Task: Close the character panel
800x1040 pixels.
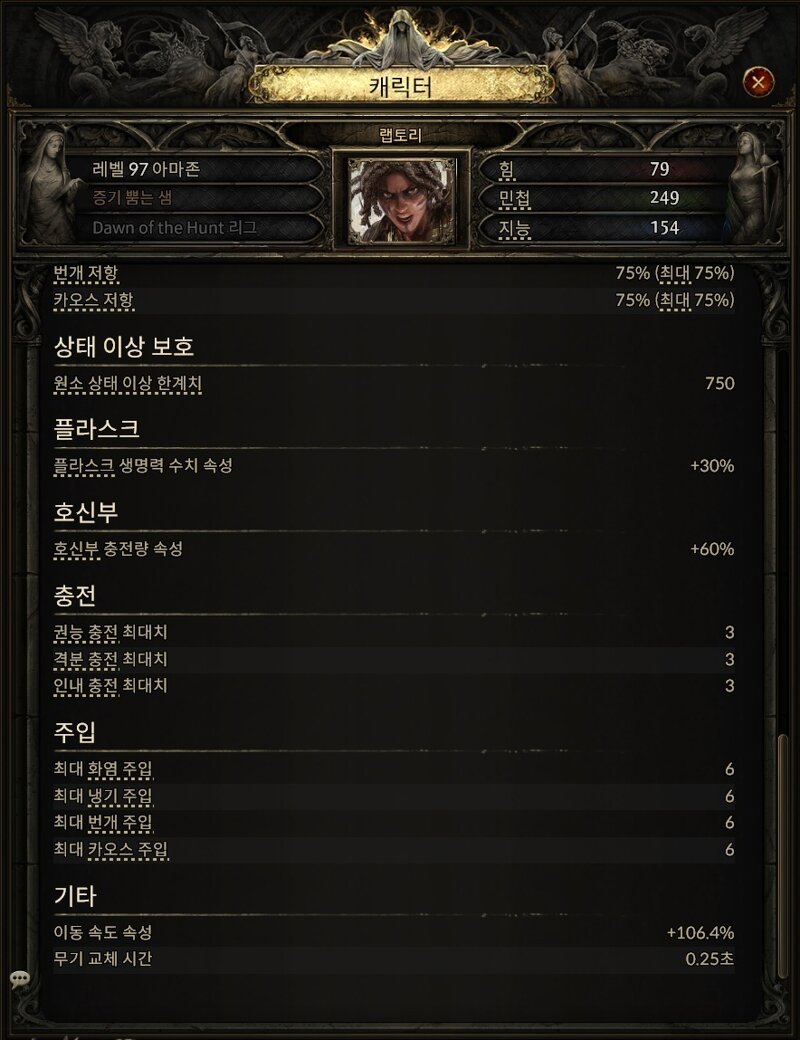Action: (x=759, y=82)
